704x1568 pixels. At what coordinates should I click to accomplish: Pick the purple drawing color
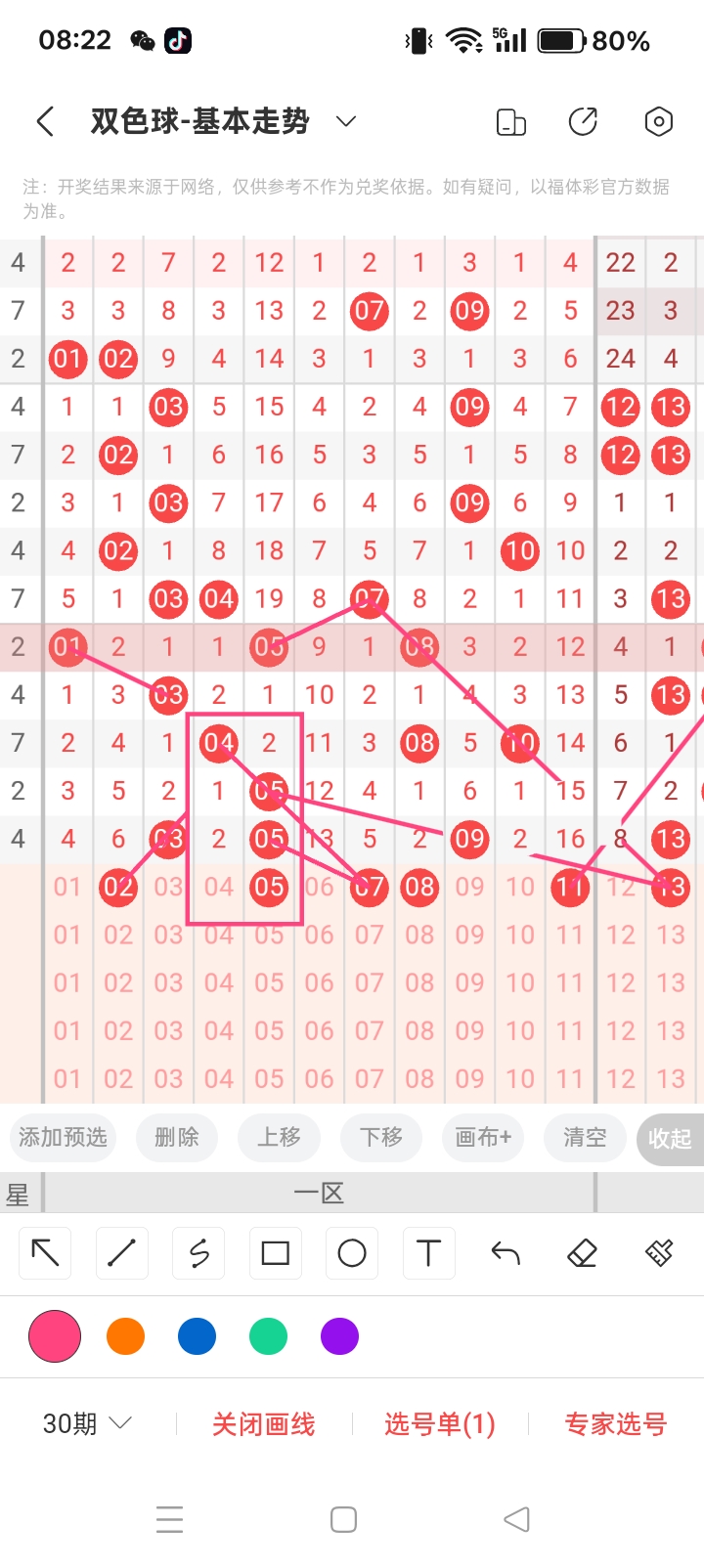click(339, 1336)
